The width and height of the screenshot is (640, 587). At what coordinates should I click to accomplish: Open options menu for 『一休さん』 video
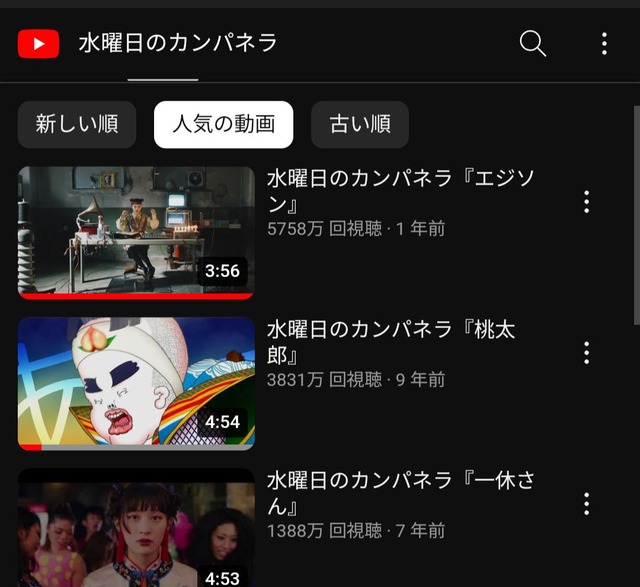tap(586, 503)
